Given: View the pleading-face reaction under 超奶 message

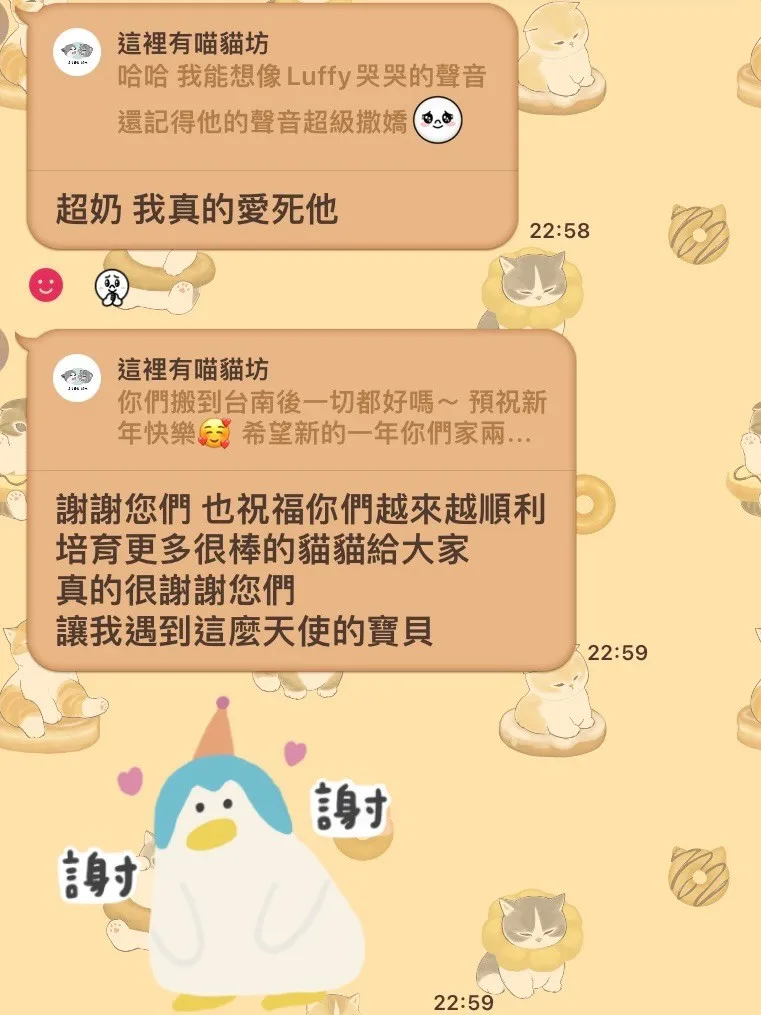Looking at the screenshot, I should click(x=112, y=287).
